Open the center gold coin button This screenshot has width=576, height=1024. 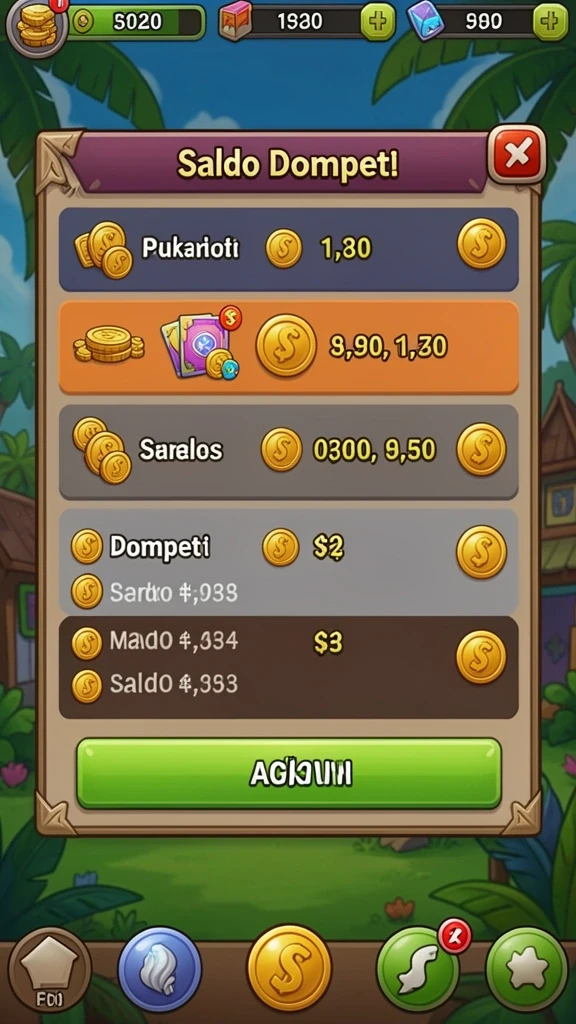point(289,967)
